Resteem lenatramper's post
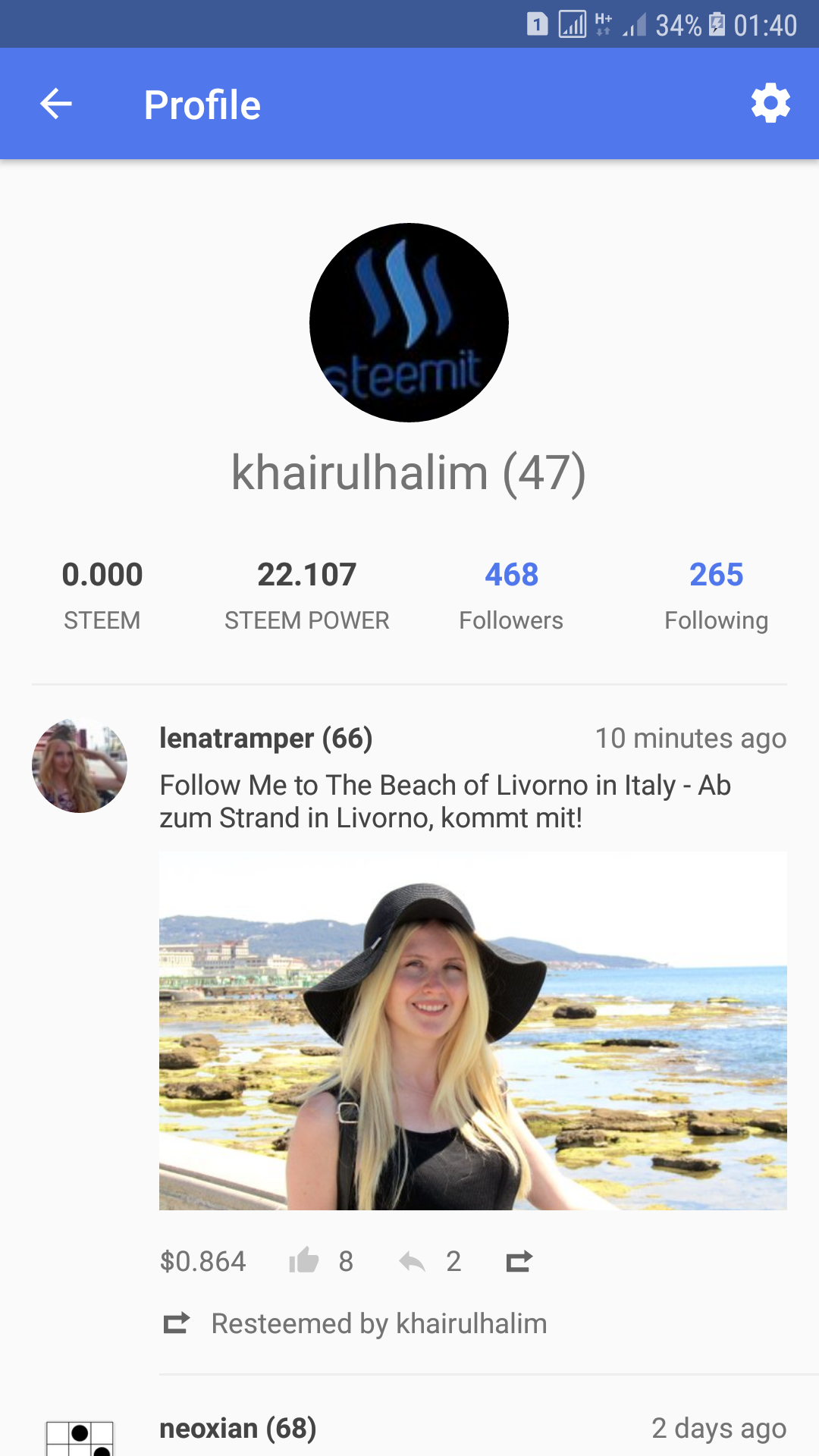 [519, 1261]
